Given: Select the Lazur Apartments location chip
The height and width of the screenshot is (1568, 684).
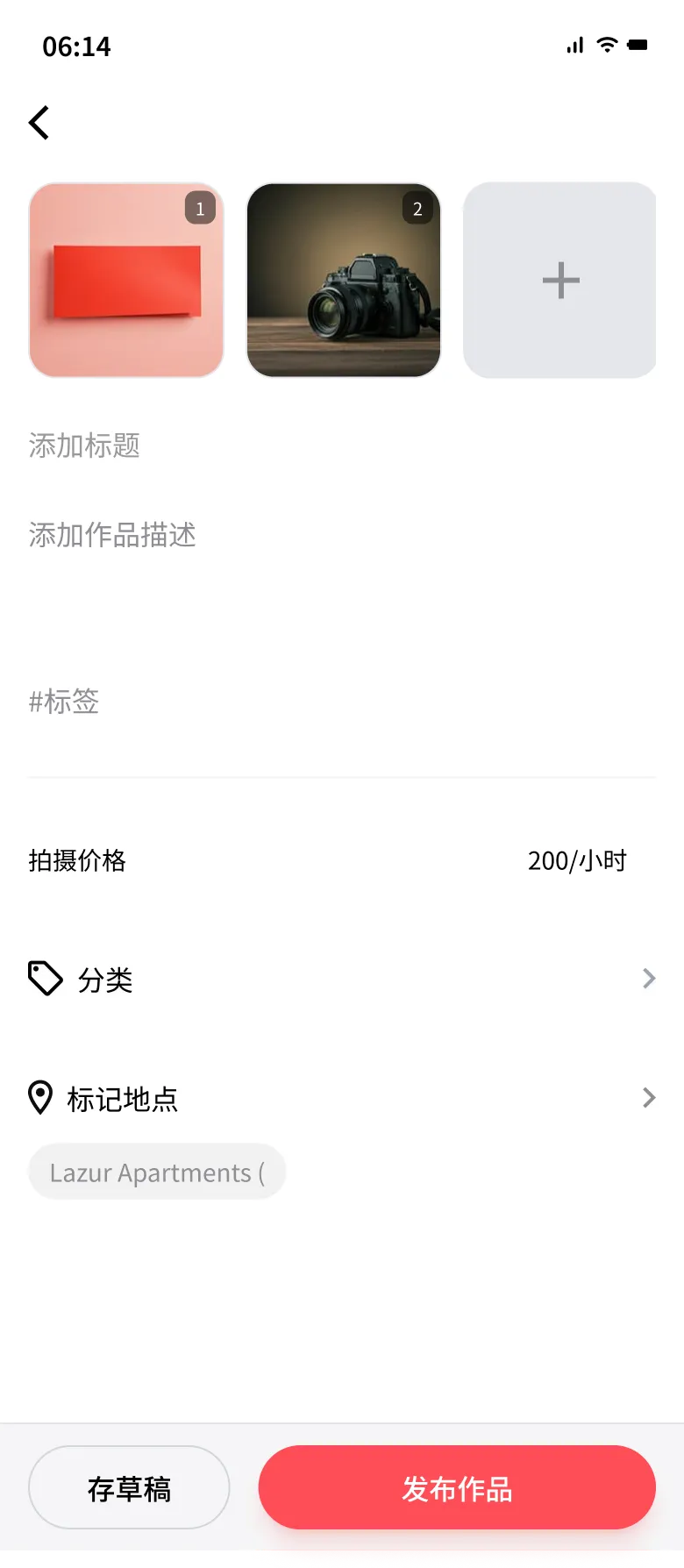Looking at the screenshot, I should pyautogui.click(x=157, y=1171).
